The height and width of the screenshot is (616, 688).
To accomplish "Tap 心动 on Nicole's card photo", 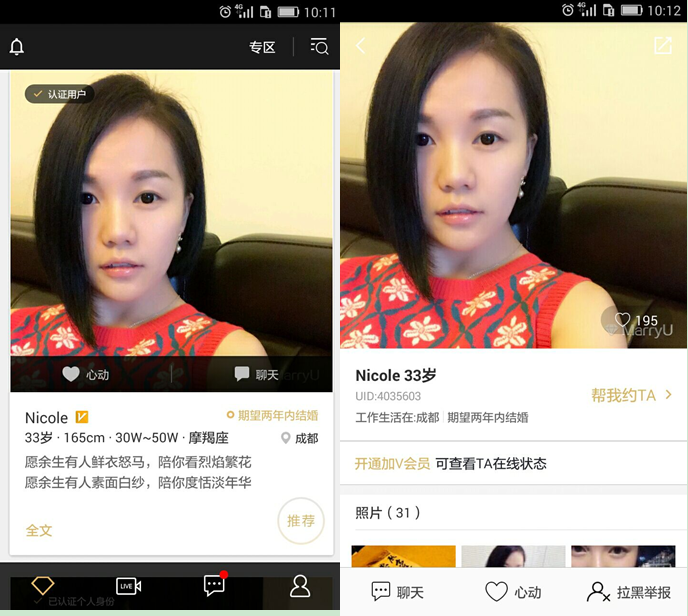I will point(85,374).
